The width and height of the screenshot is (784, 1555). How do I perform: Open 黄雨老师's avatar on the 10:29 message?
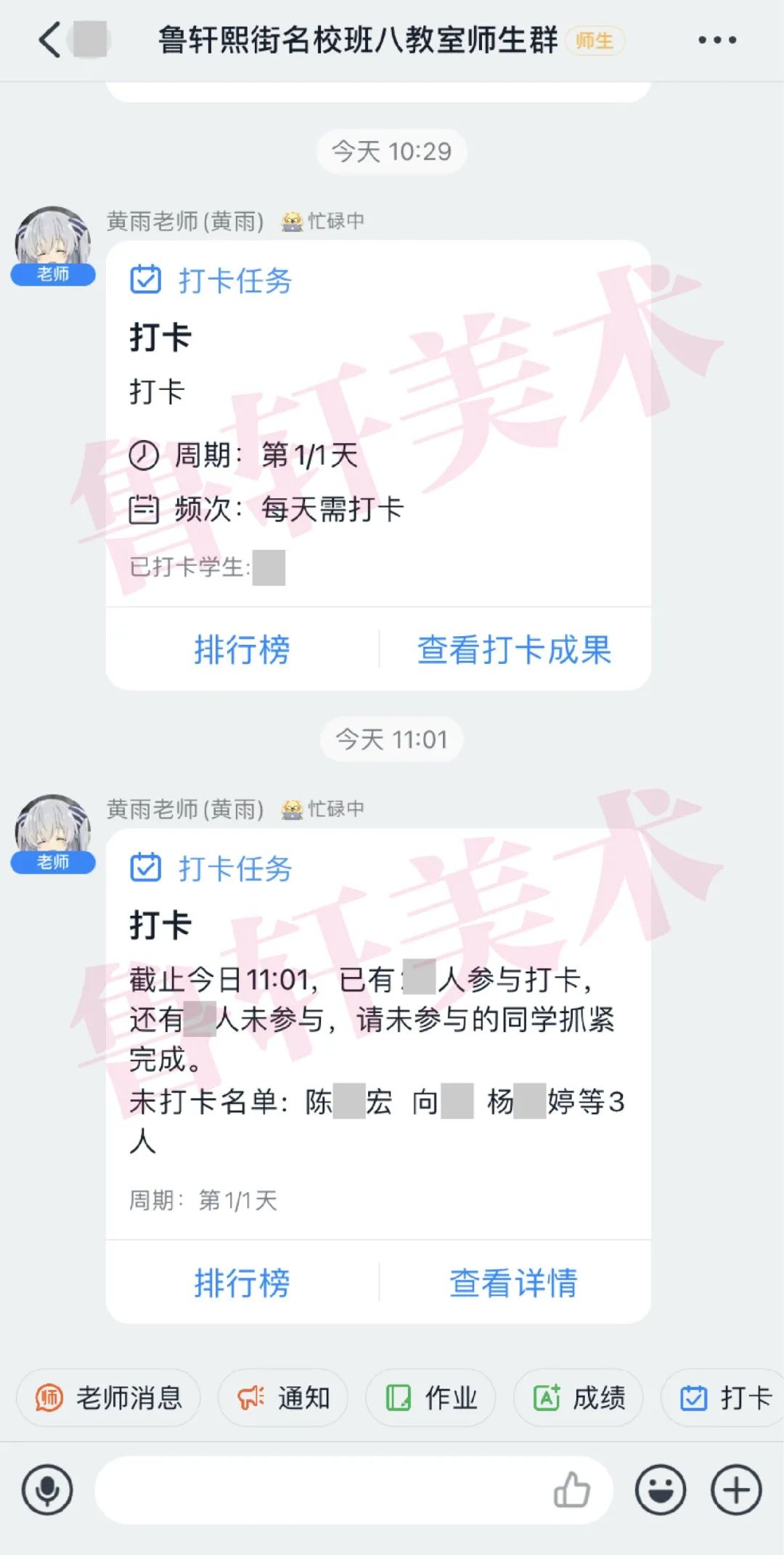(x=52, y=238)
